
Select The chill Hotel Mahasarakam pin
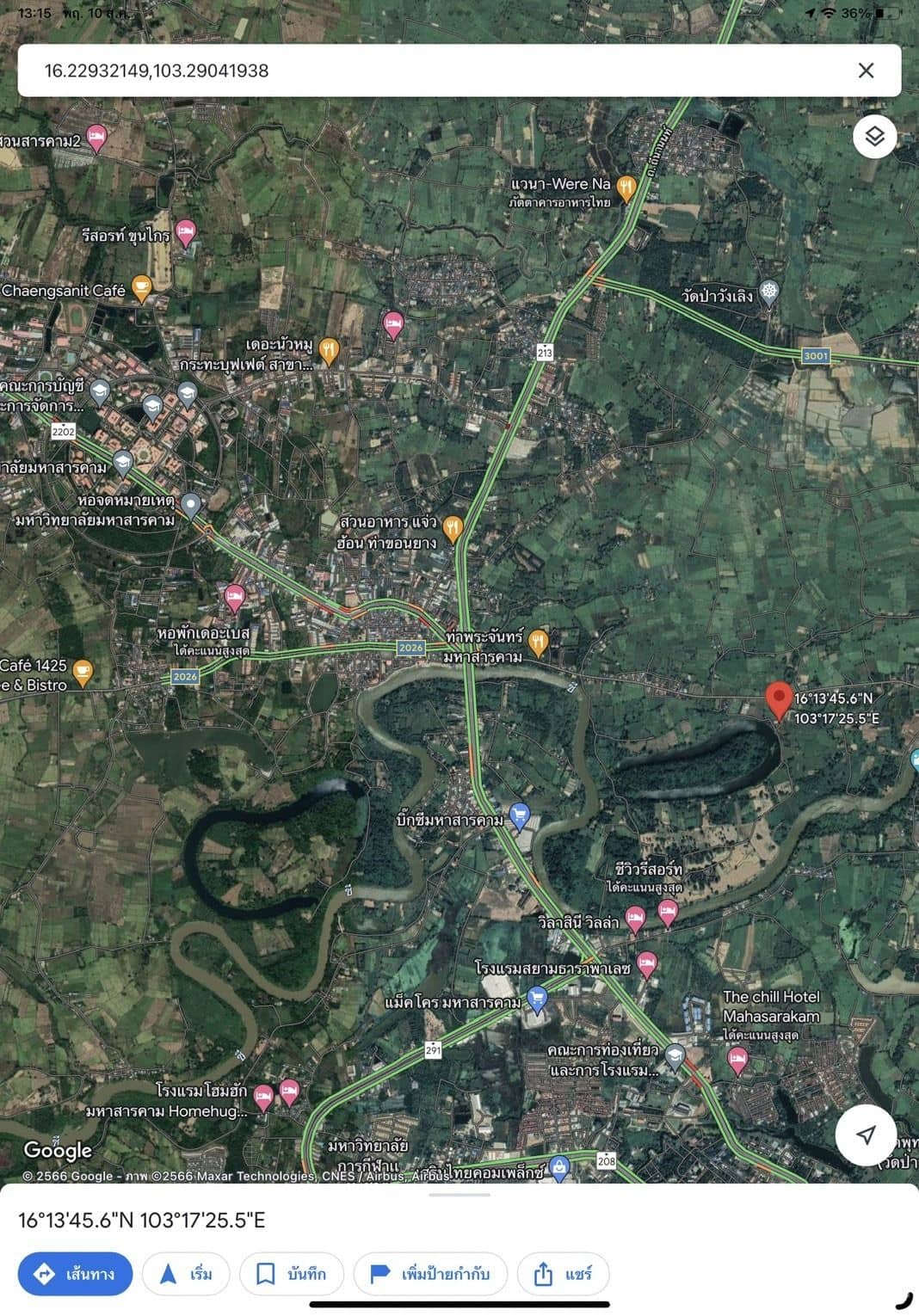737,1058
